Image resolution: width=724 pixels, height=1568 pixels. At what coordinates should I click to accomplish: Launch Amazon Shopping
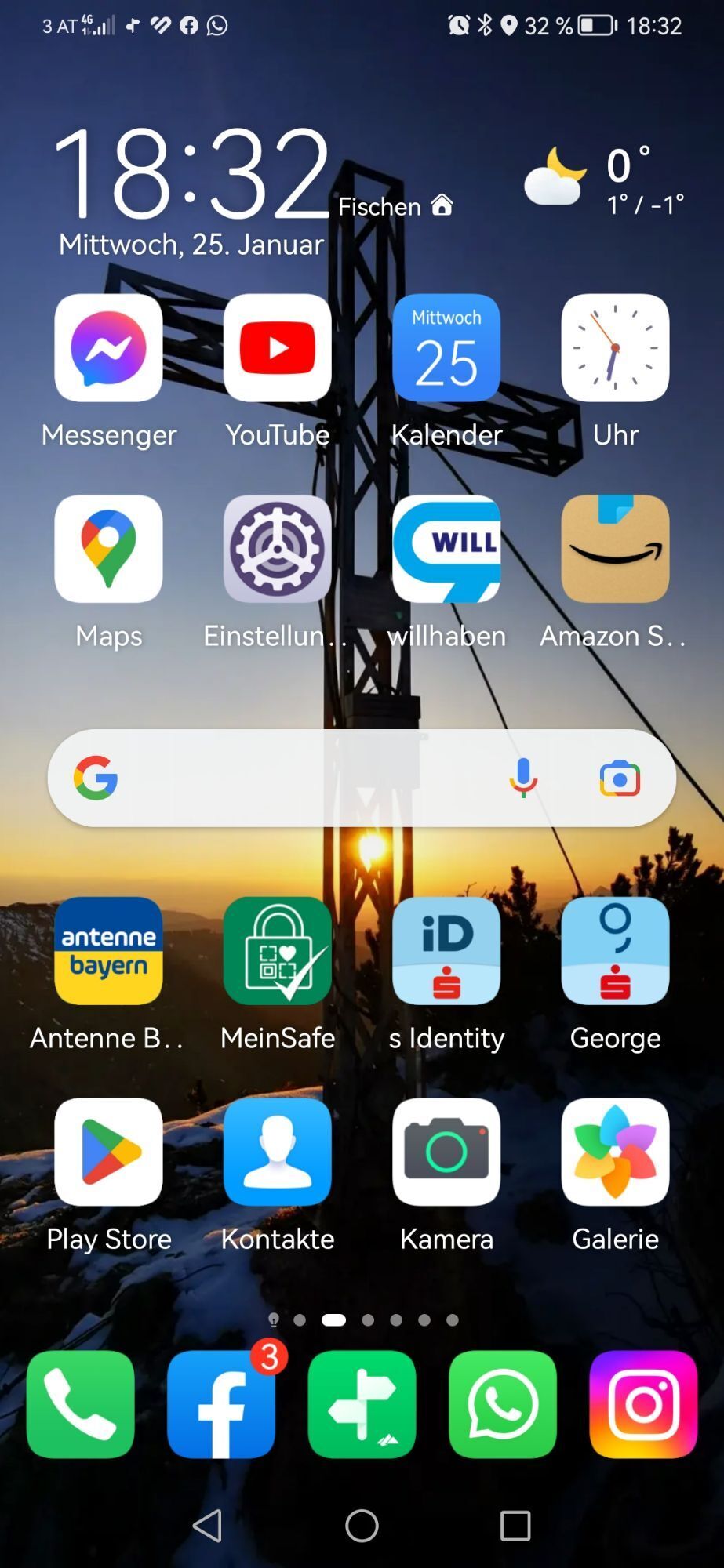coord(615,549)
